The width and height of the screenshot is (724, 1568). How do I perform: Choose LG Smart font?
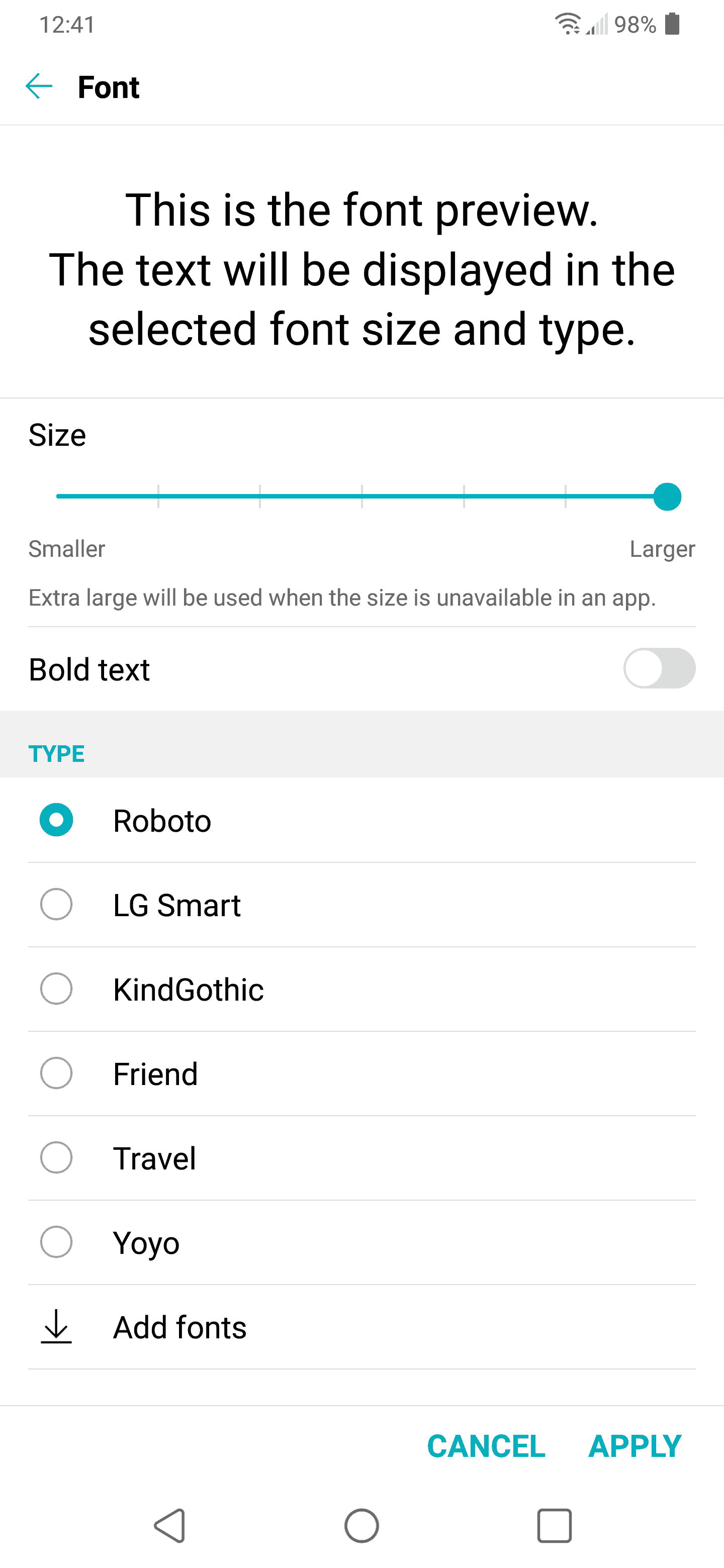57,905
